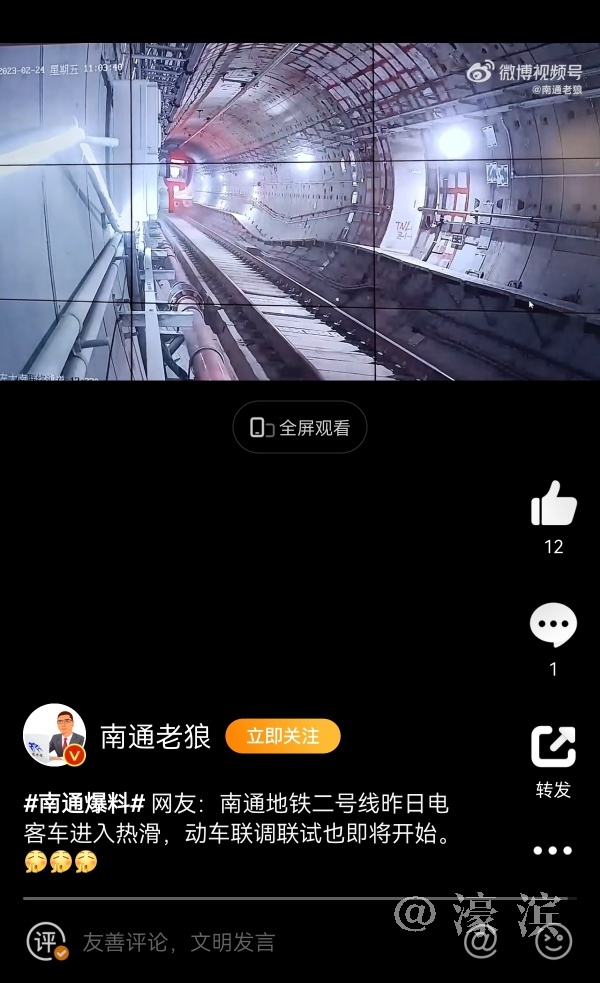Tap the tunnel video to pause
The width and height of the screenshot is (600, 983).
tap(300, 212)
